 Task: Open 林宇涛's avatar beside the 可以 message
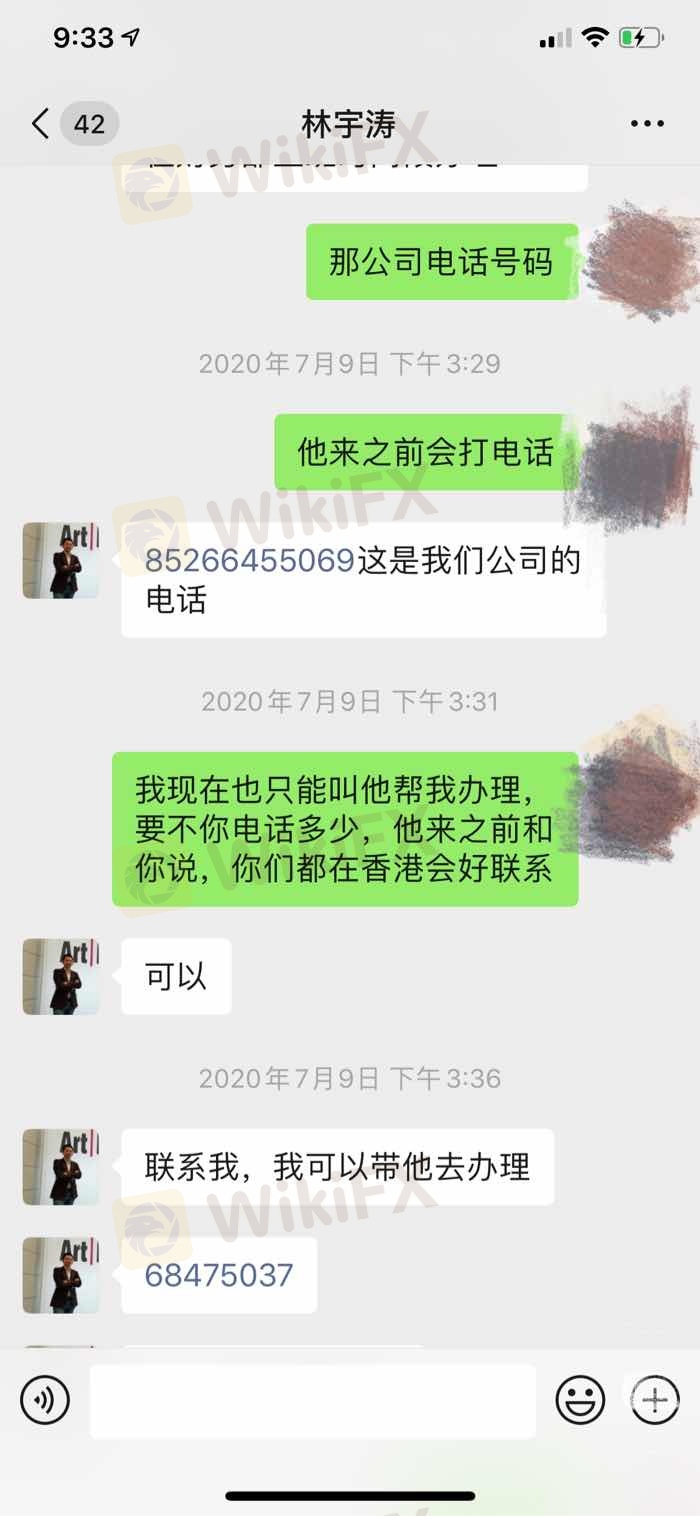click(x=61, y=976)
